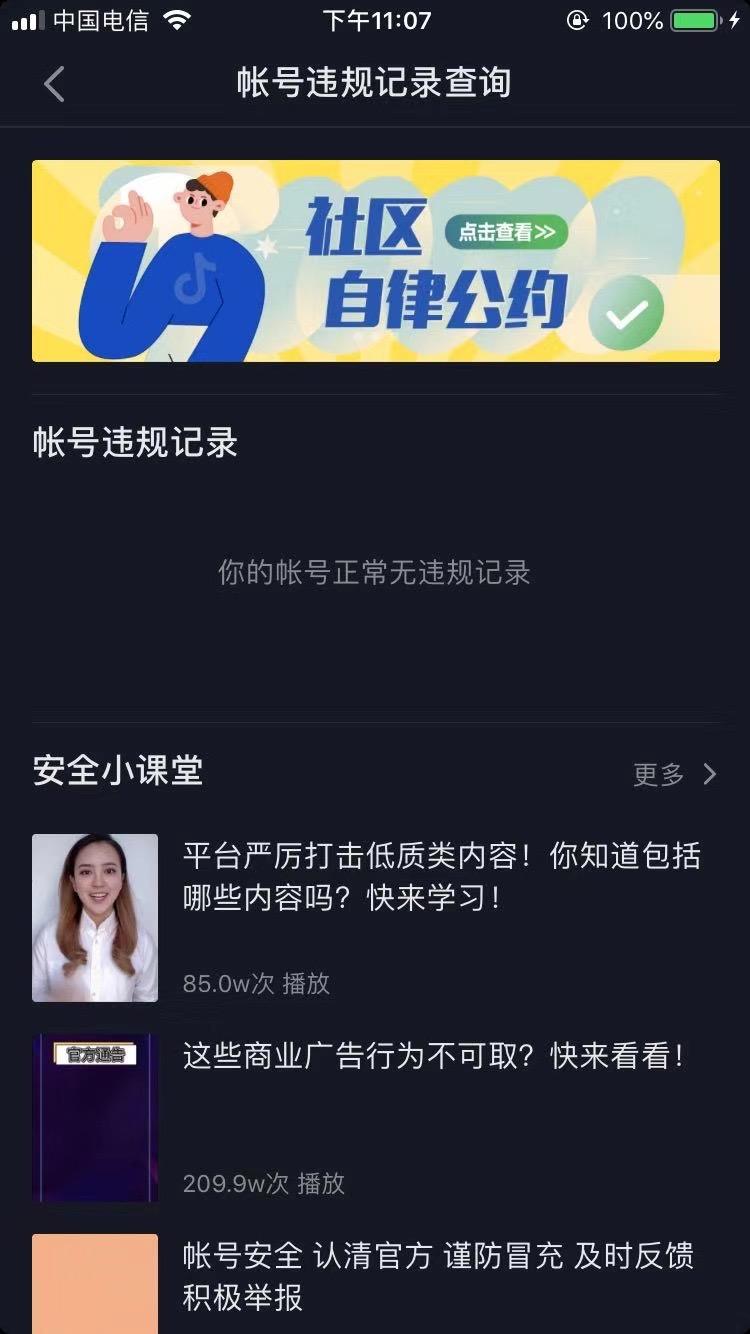Image resolution: width=750 pixels, height=1334 pixels.
Task: Open the 官方通告 video thumbnail
Action: click(x=95, y=1117)
